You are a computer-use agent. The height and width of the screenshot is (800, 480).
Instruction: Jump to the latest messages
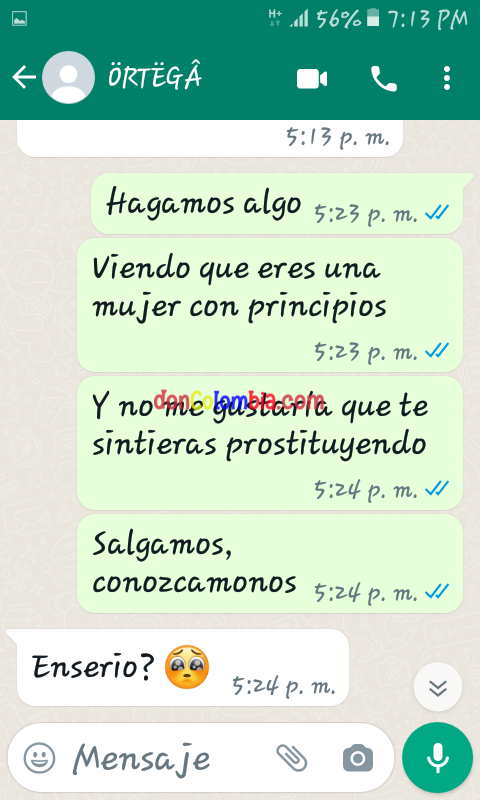coord(438,688)
